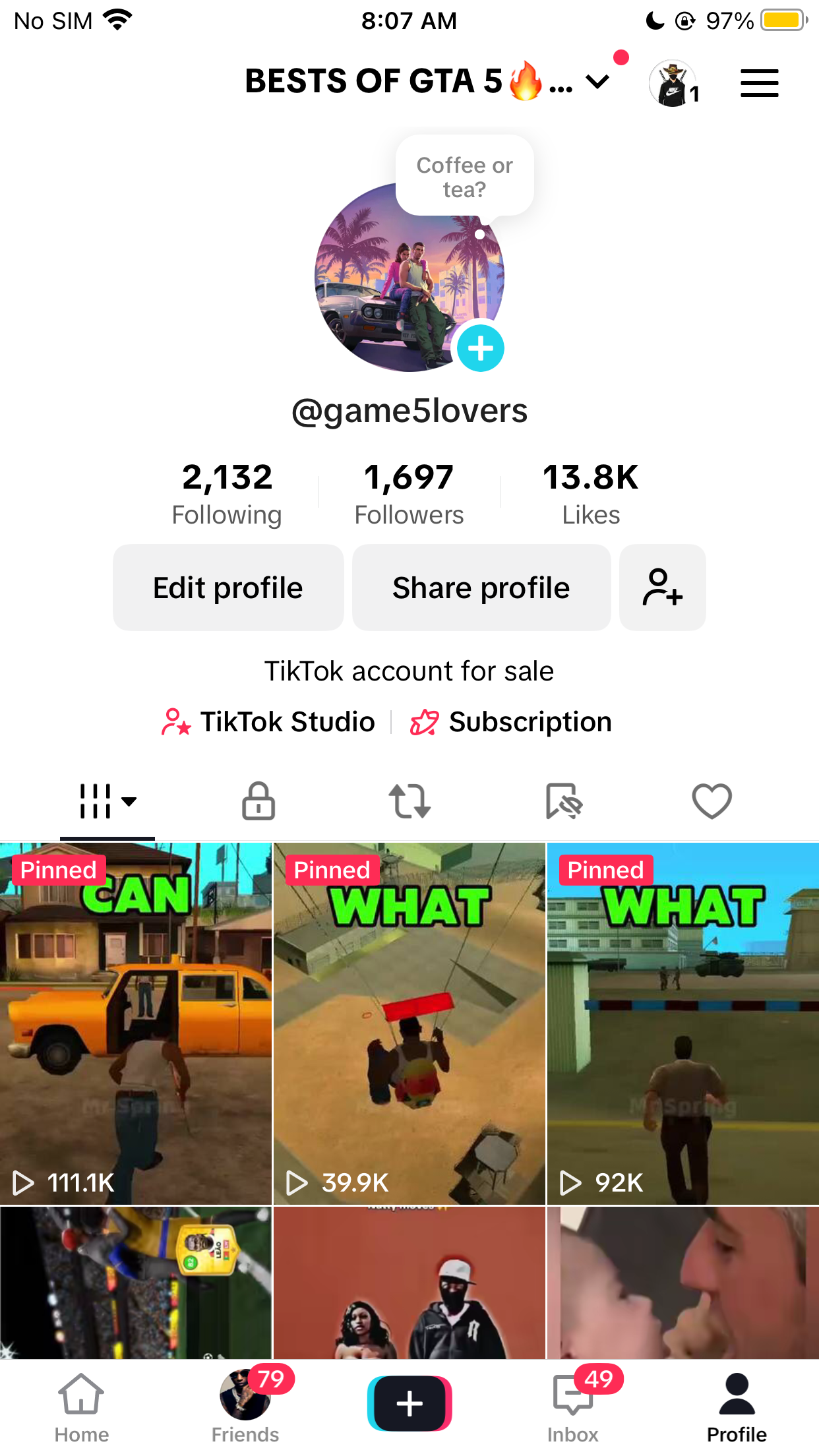
Task: Switch to the reposts tab
Action: (x=409, y=801)
